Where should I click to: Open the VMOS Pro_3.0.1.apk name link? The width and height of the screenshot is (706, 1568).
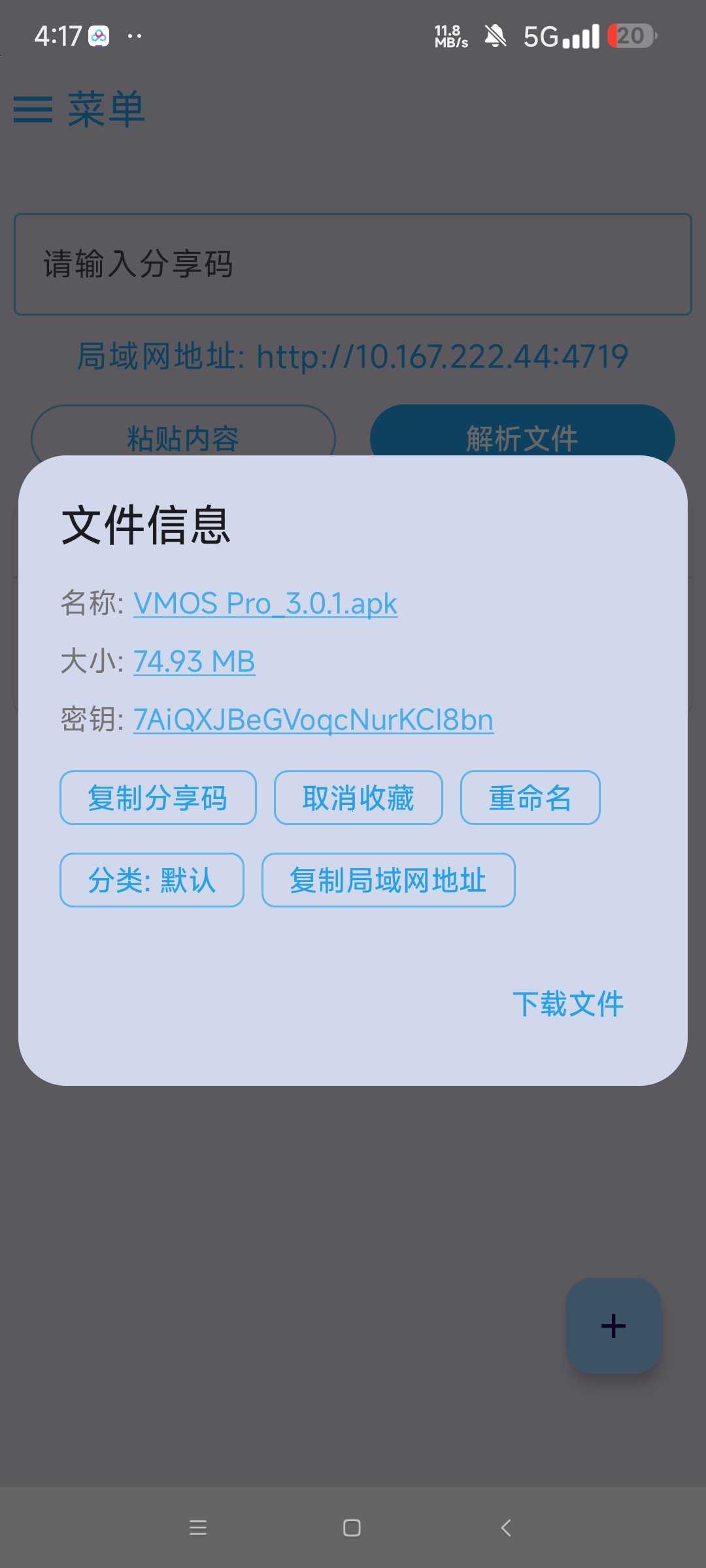click(264, 603)
